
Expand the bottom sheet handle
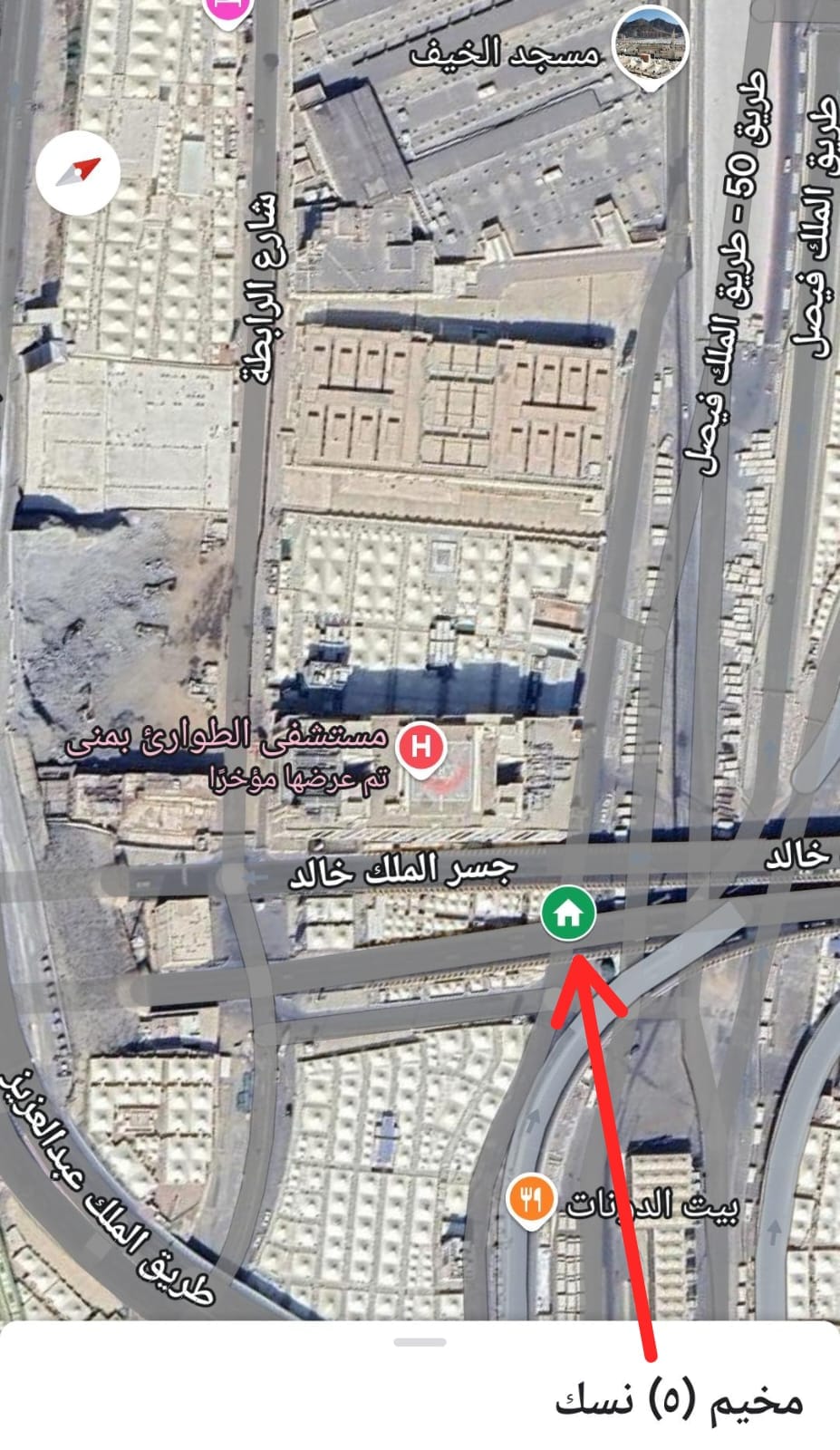tap(420, 1342)
